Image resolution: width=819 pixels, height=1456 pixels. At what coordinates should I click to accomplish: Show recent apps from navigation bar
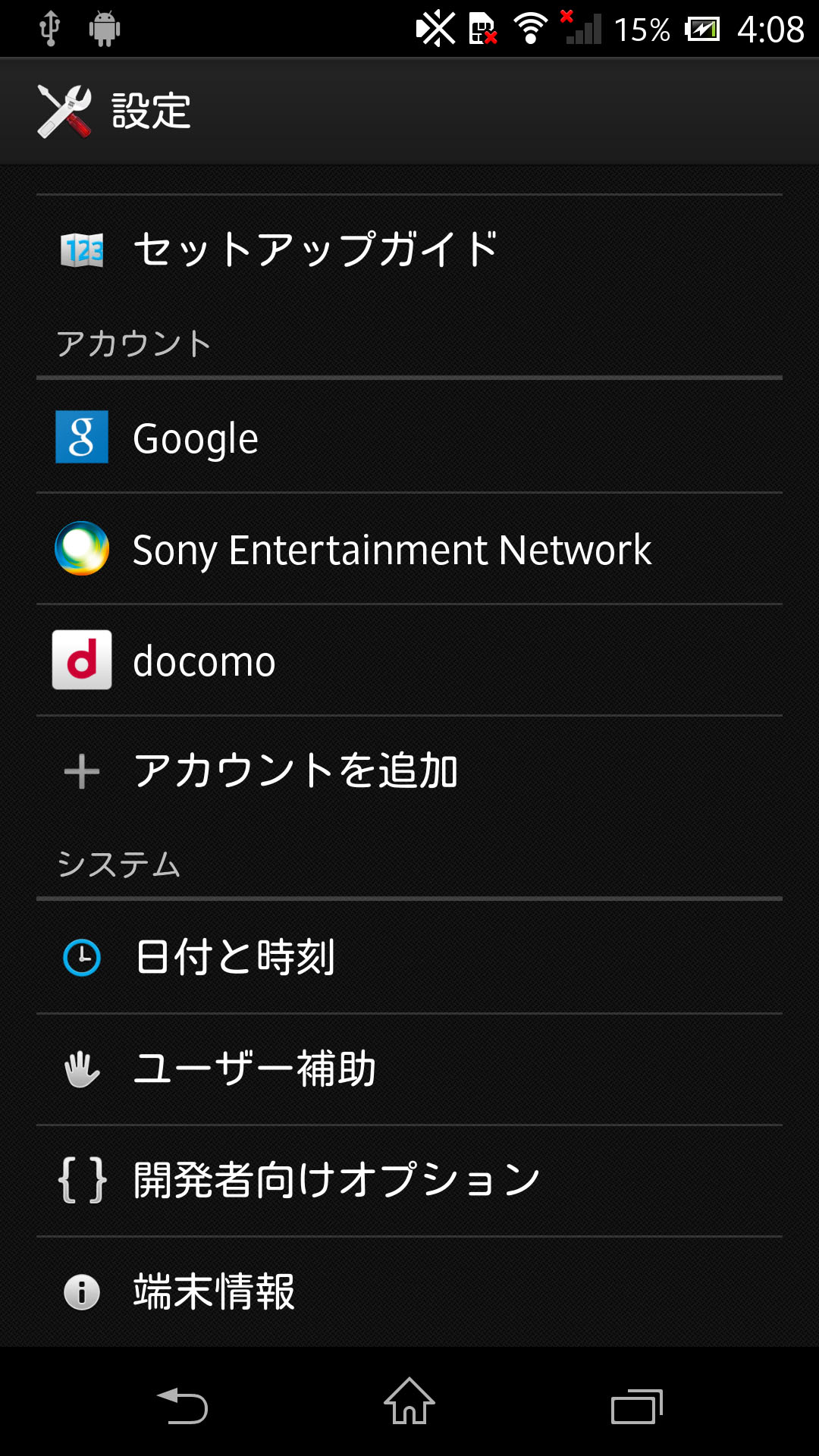[x=637, y=1405]
